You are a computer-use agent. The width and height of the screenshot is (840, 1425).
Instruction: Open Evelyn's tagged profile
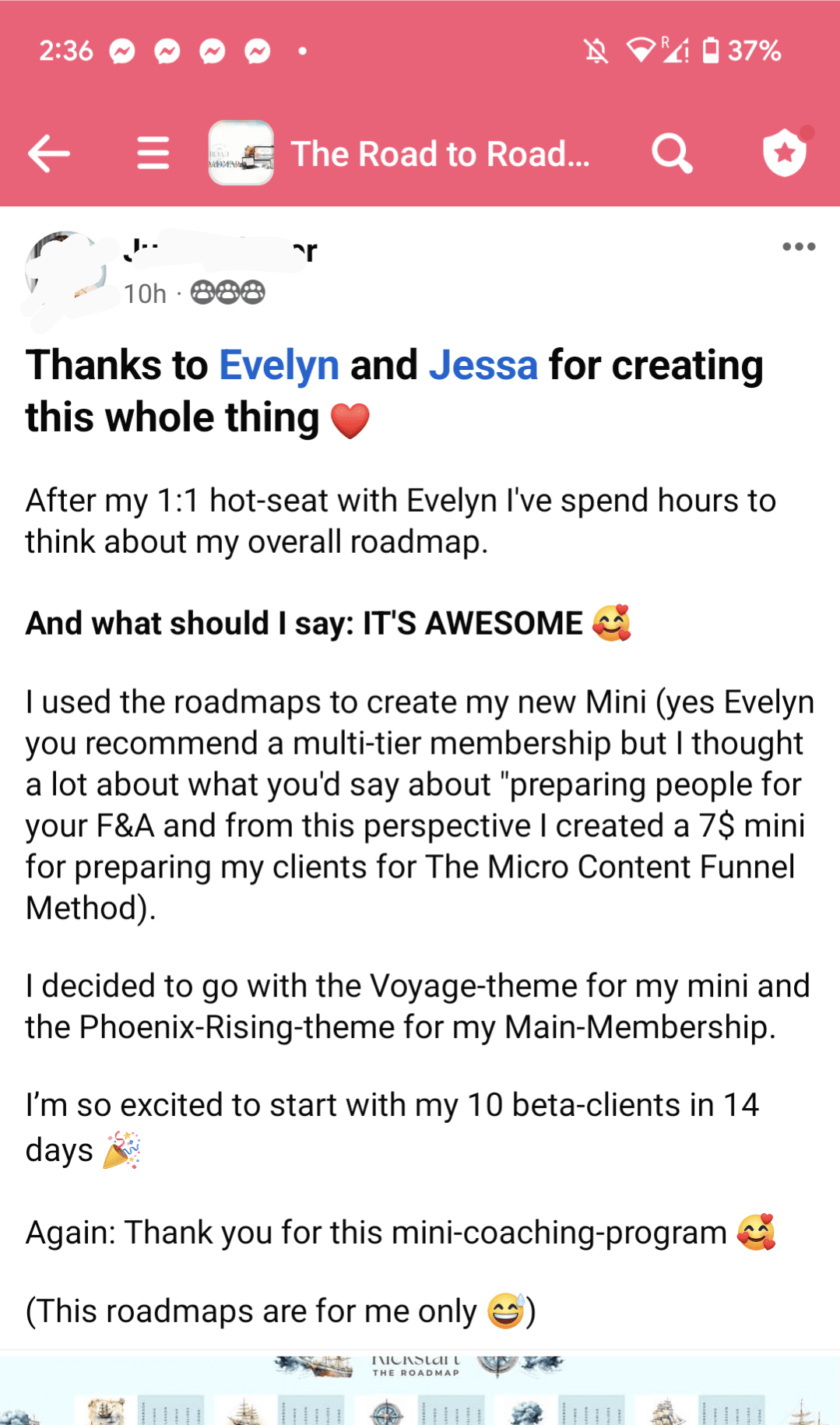pyautogui.click(x=279, y=365)
